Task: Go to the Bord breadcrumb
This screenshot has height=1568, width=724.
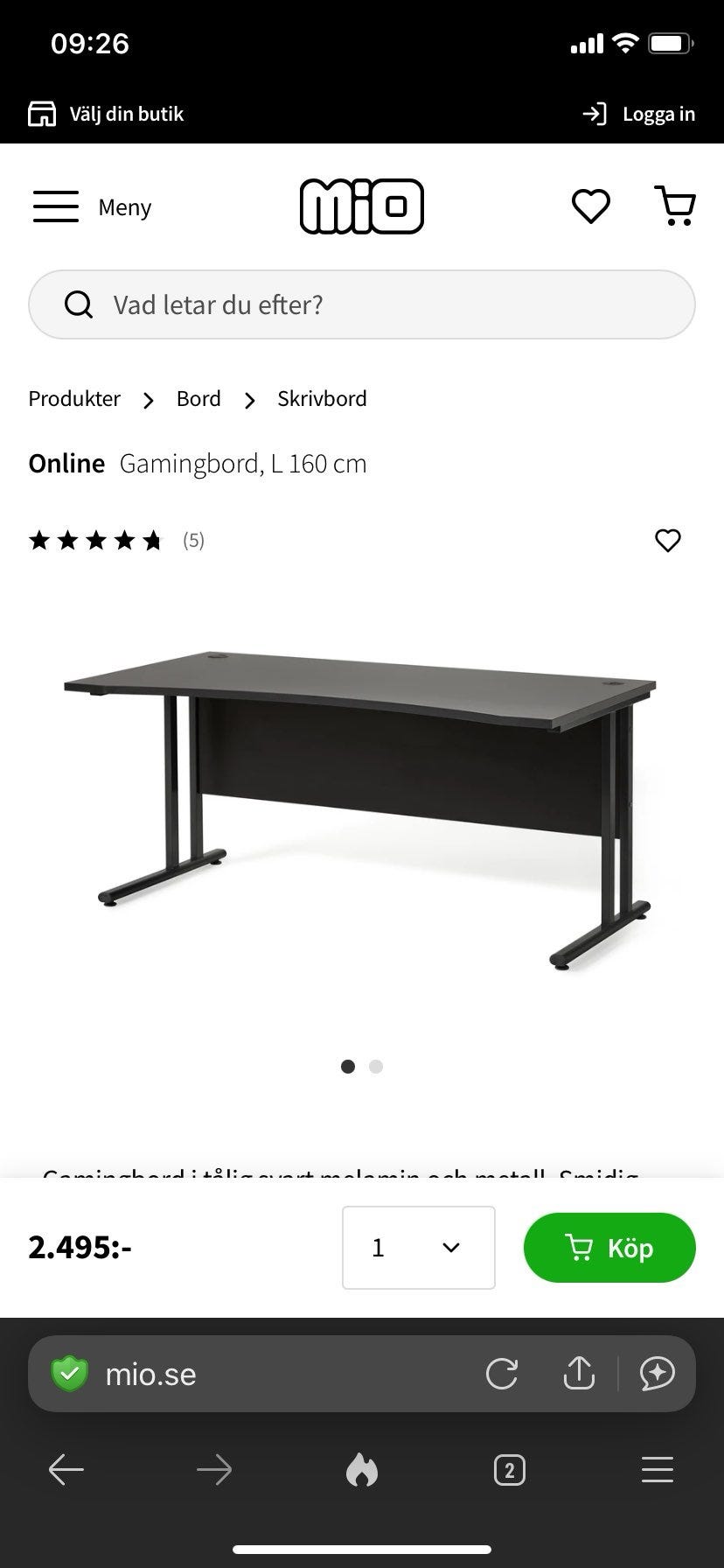Action: tap(198, 399)
